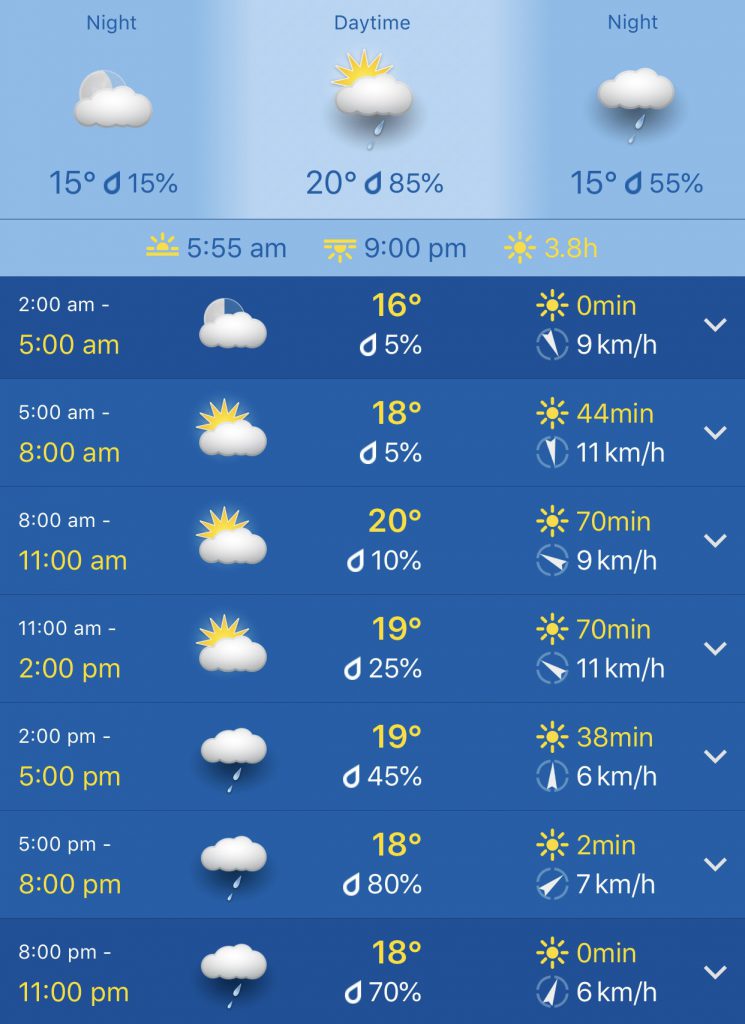The image size is (745, 1024).
Task: Open details for 5:00 pm - 8:00 pm
Action: coord(714,865)
